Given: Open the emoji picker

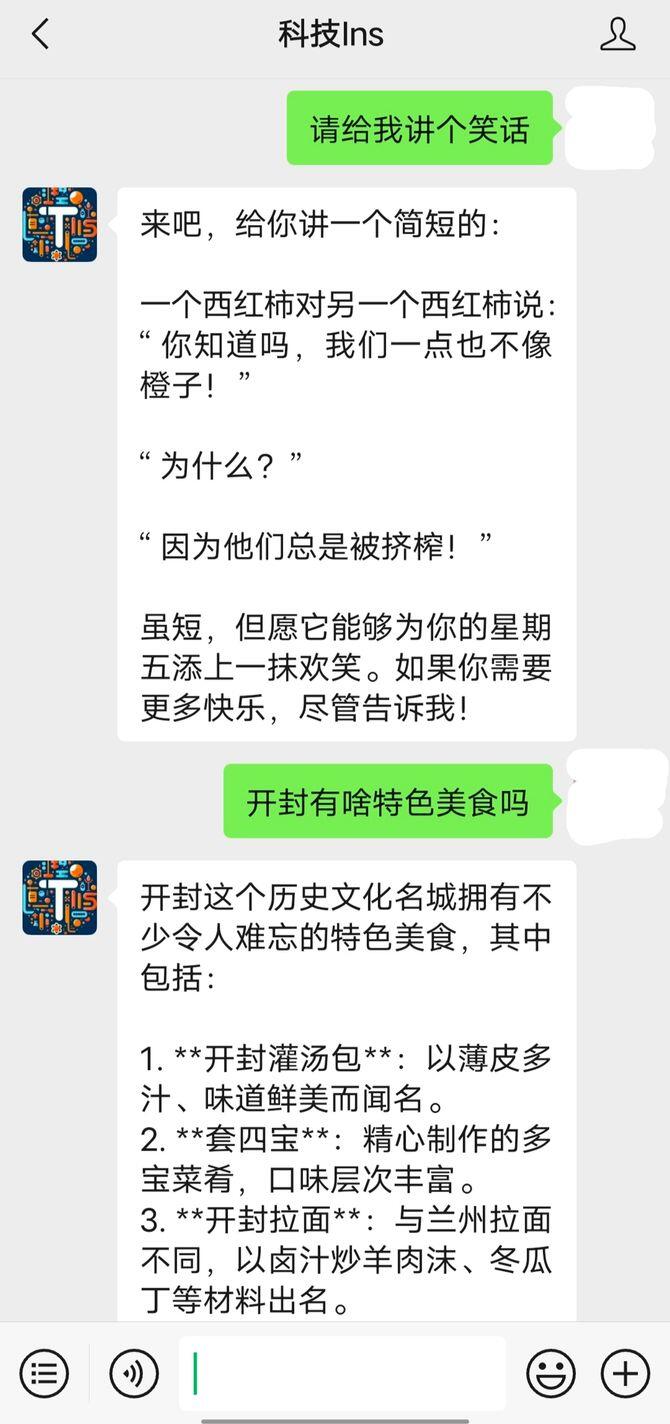Looking at the screenshot, I should click(550, 1373).
